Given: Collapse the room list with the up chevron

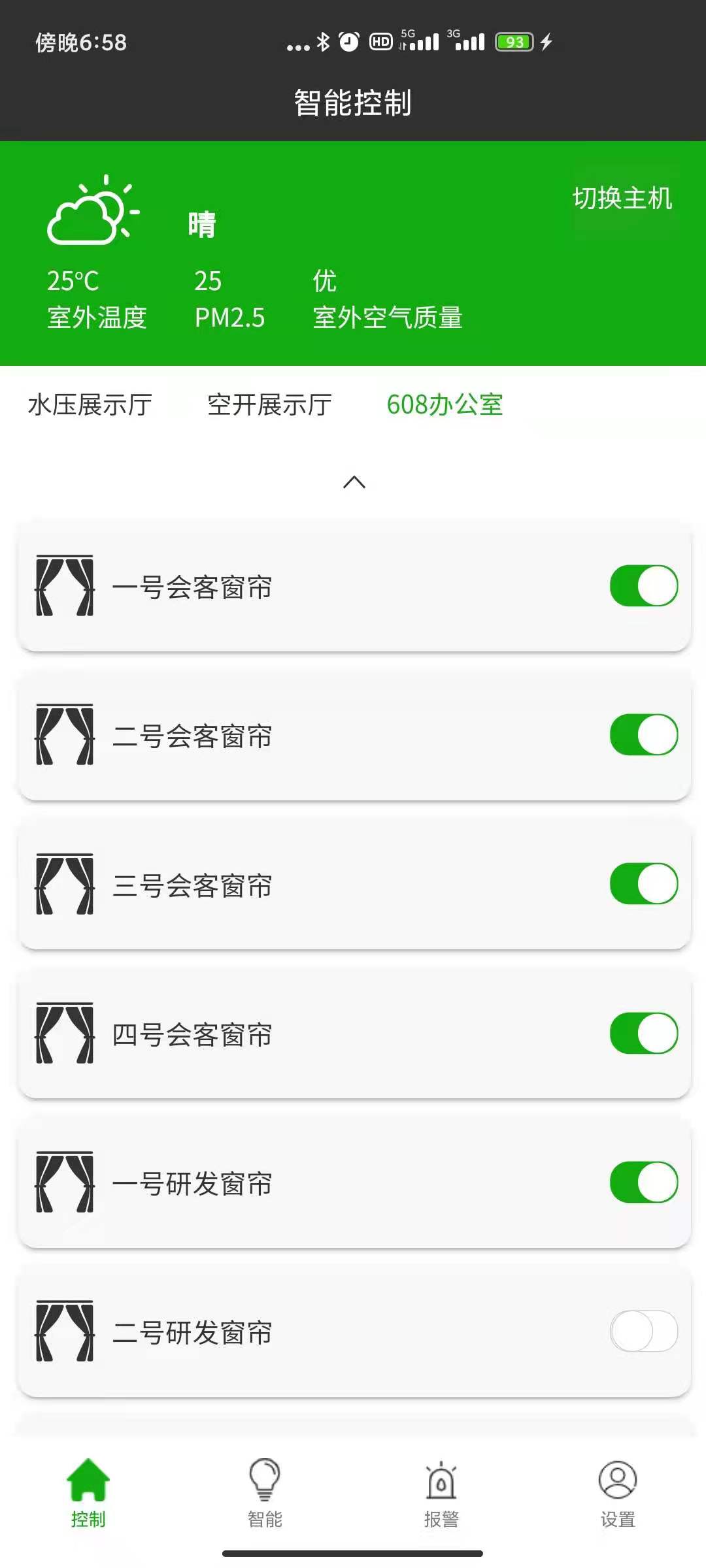Looking at the screenshot, I should coord(354,482).
